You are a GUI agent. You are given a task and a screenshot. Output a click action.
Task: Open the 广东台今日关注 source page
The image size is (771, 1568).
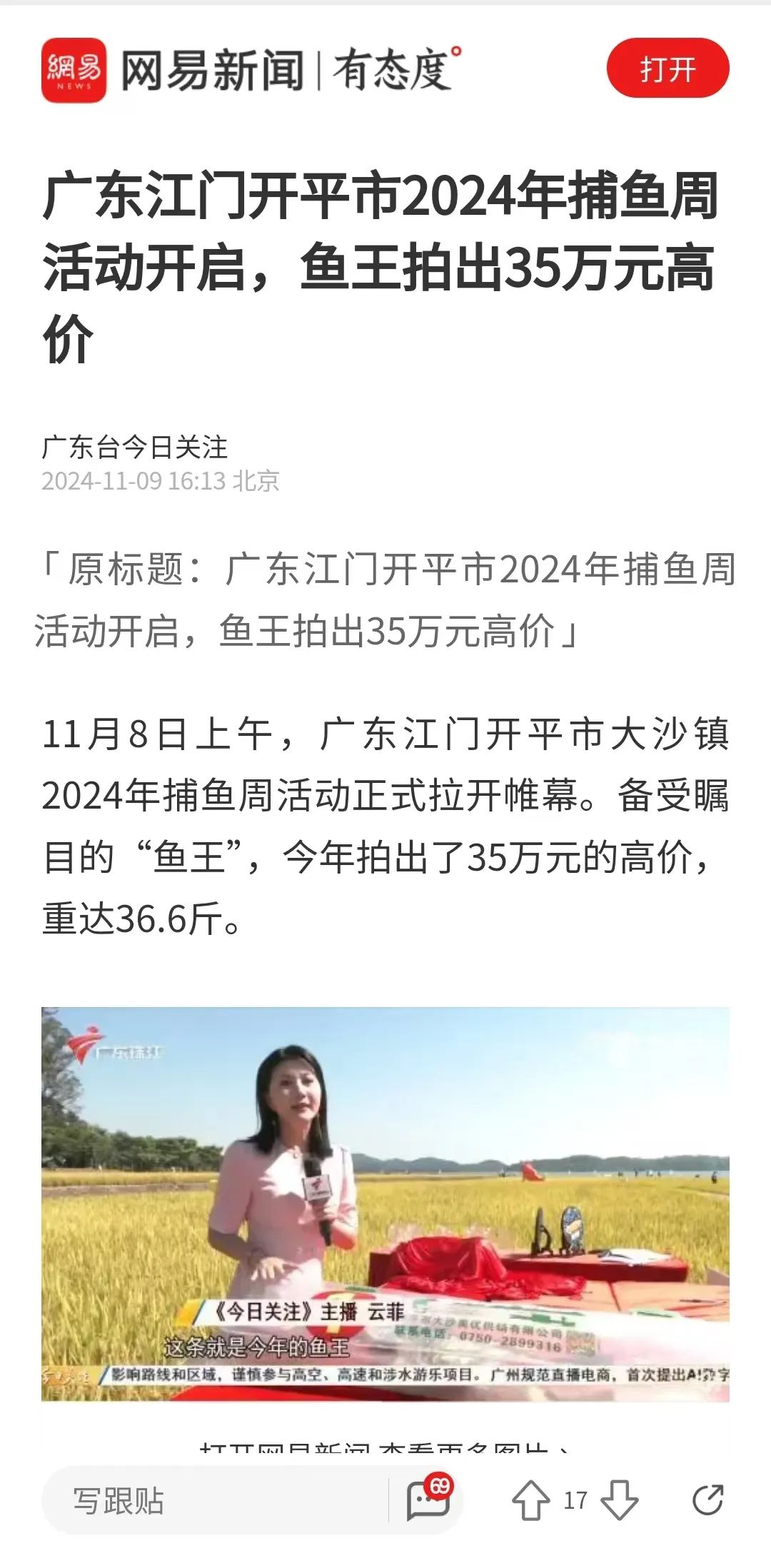[135, 447]
